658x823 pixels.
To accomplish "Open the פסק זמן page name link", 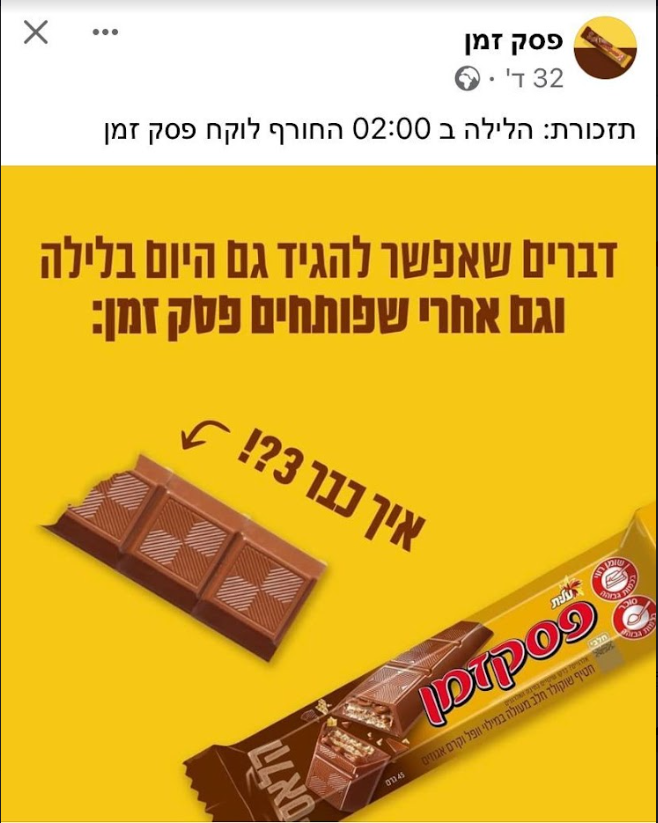I will [514, 40].
